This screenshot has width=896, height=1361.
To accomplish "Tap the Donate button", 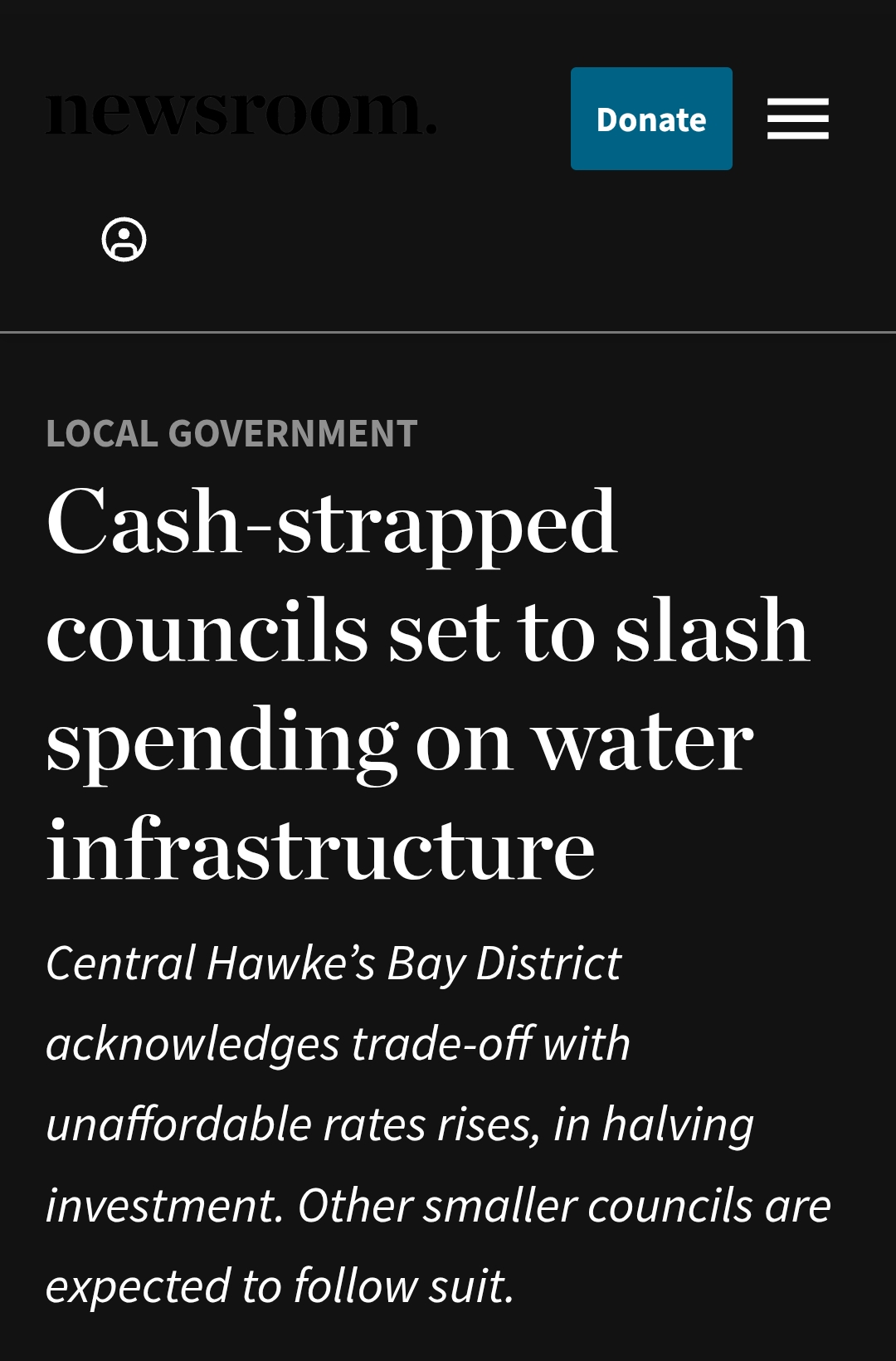I will point(651,119).
